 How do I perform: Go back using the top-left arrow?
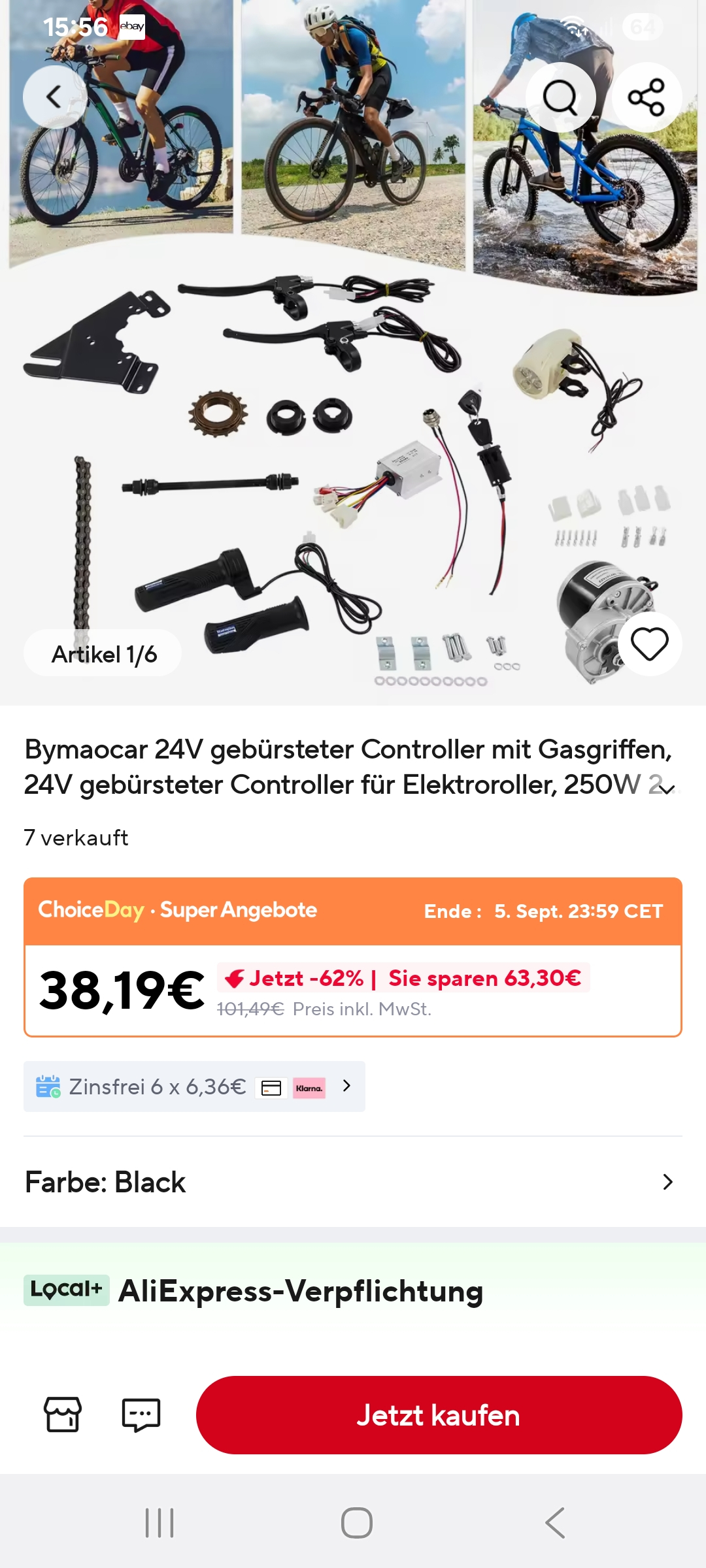pyautogui.click(x=55, y=97)
